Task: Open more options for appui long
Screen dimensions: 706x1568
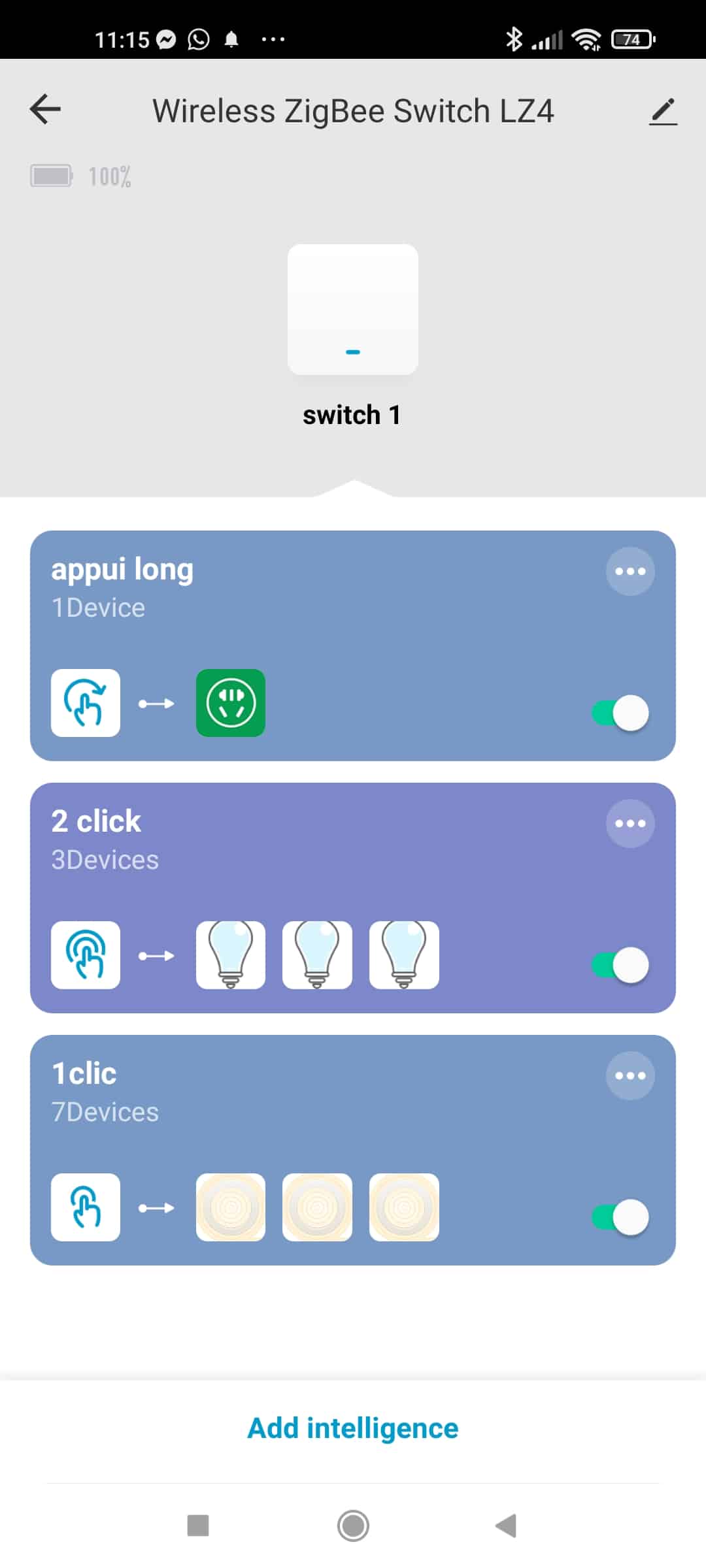Action: click(x=630, y=571)
